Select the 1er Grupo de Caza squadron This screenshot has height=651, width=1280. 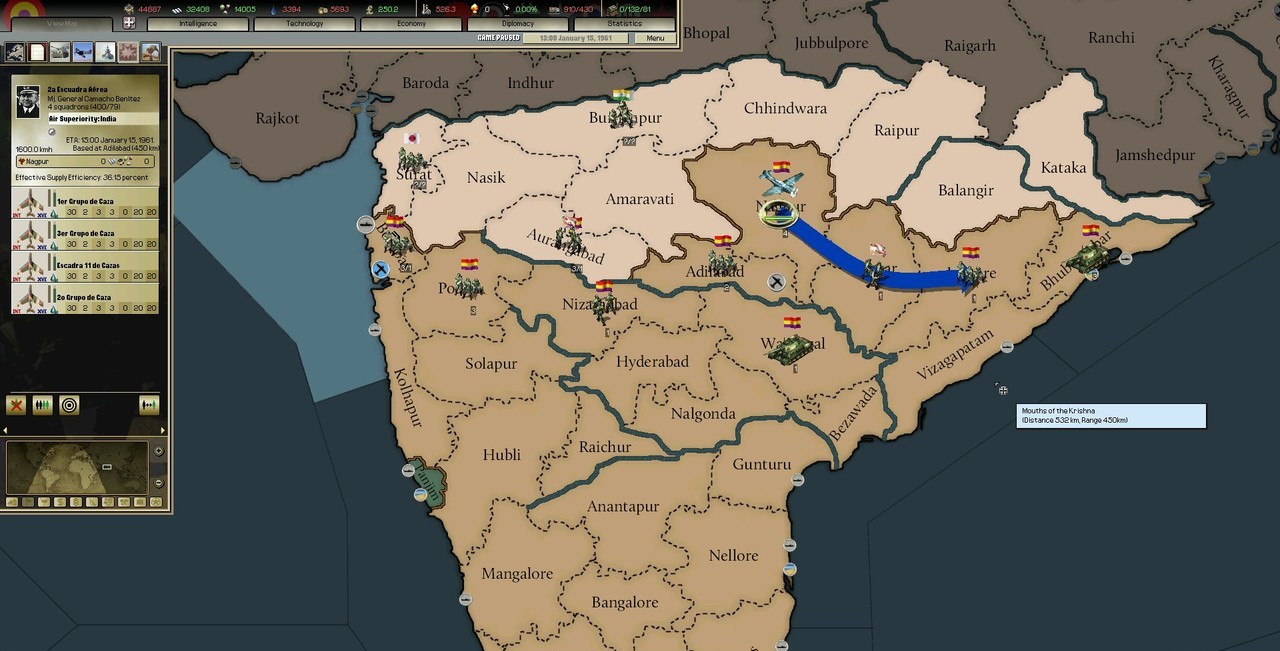pos(85,203)
